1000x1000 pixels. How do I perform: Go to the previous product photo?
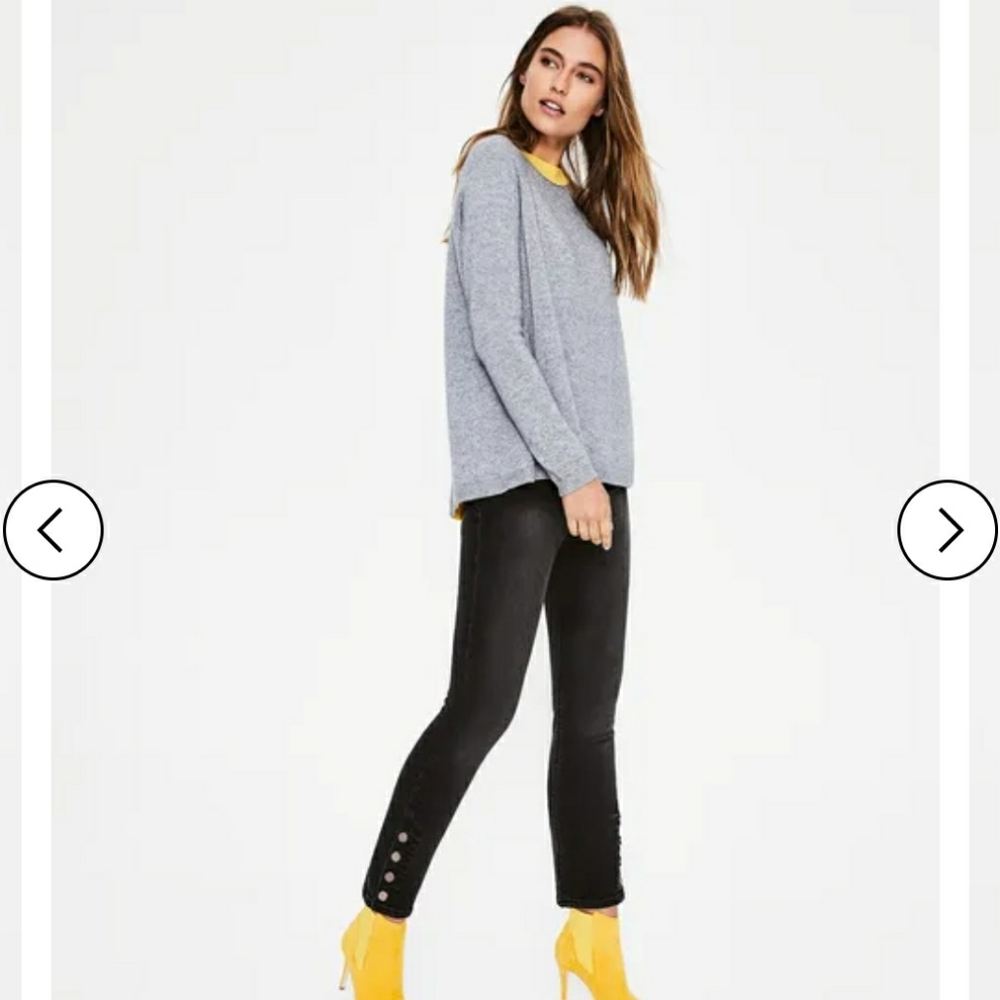[53, 530]
